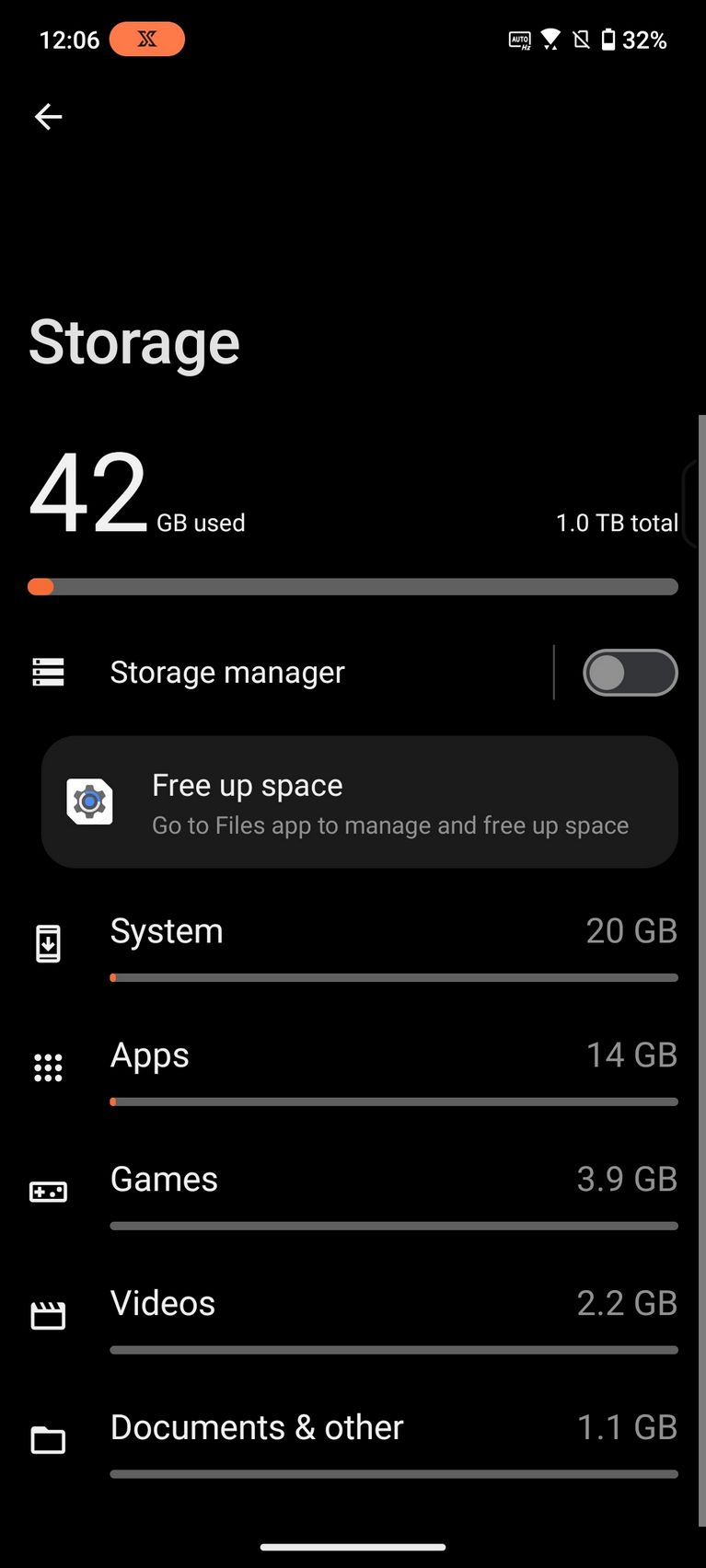Screen dimensions: 706x1568
Task: Open Storage manager settings
Action: click(226, 673)
